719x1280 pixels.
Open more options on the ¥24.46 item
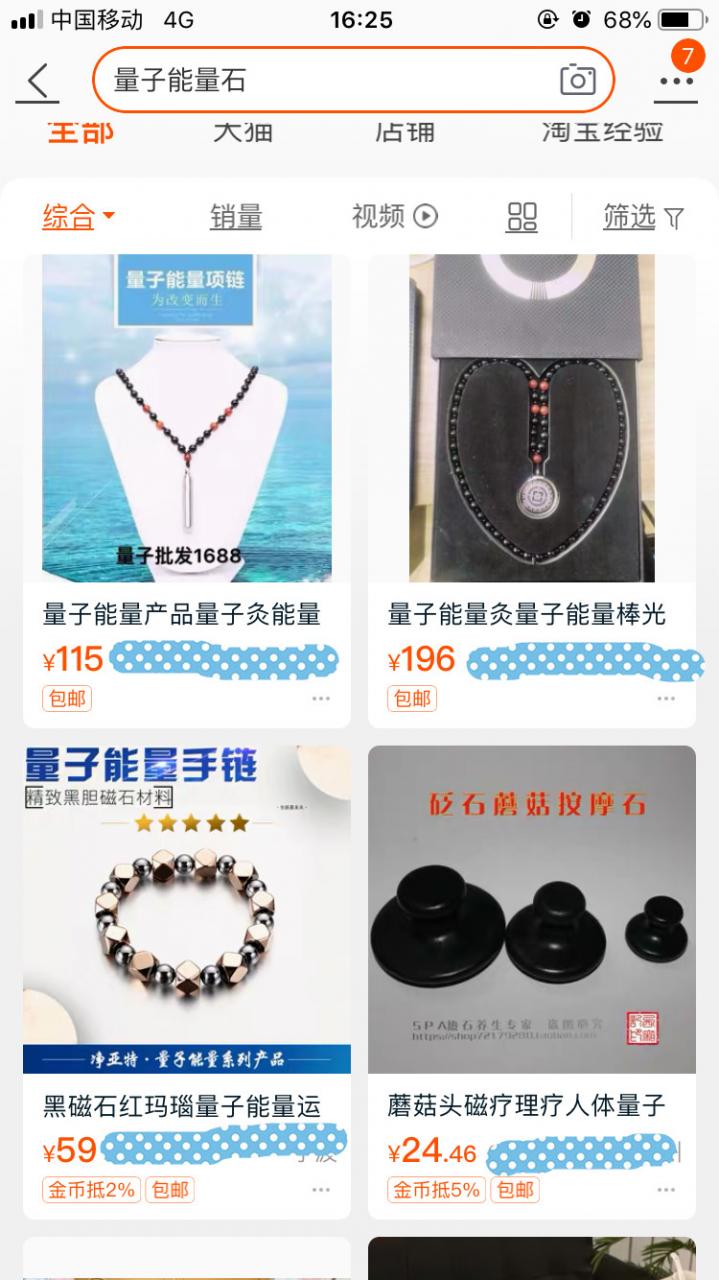[x=666, y=1190]
